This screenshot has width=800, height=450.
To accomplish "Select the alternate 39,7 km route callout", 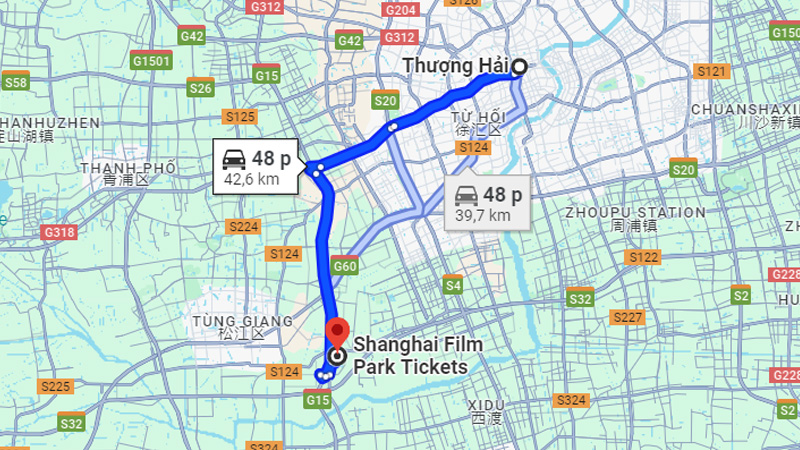I will pyautogui.click(x=488, y=203).
